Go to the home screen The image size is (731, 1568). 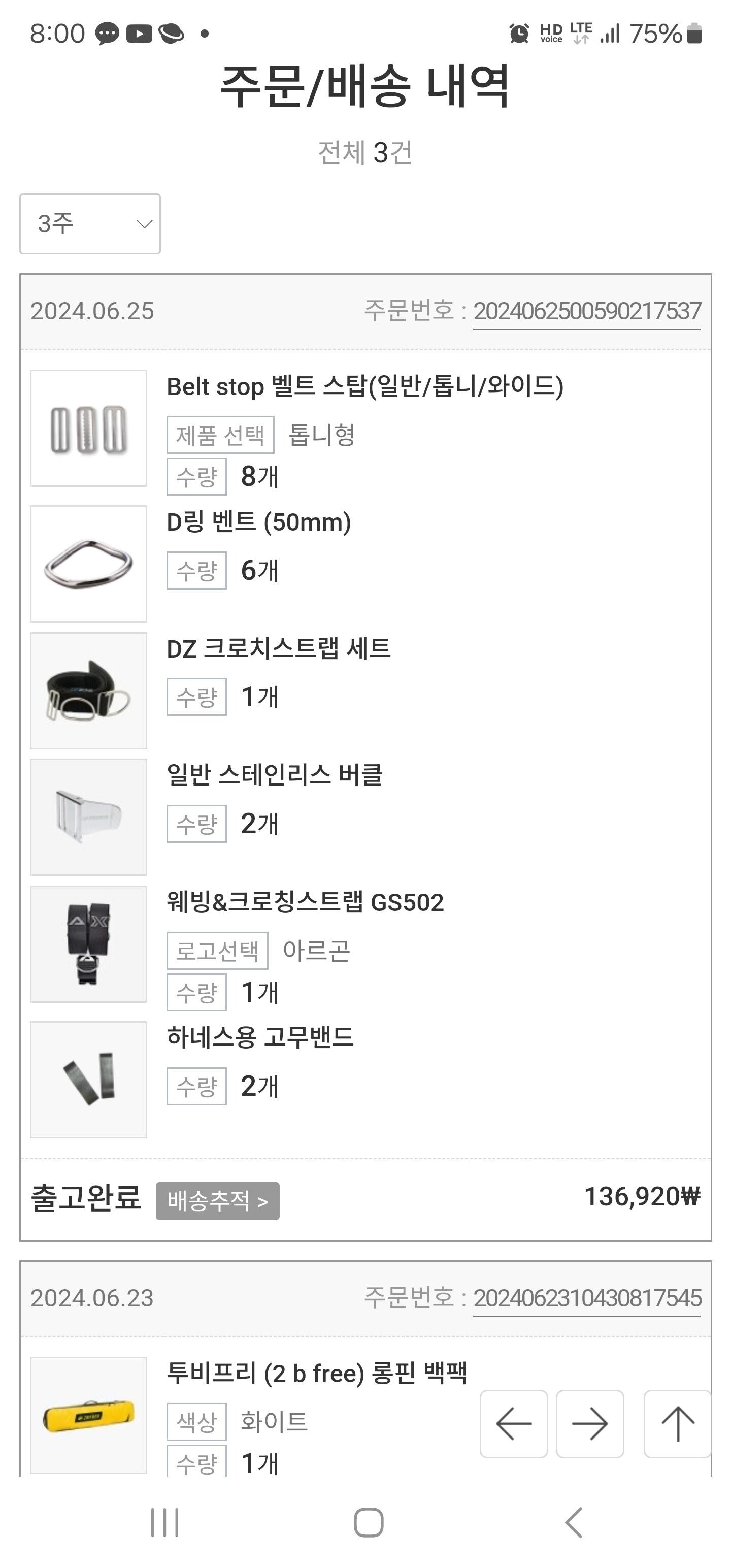[x=368, y=1522]
